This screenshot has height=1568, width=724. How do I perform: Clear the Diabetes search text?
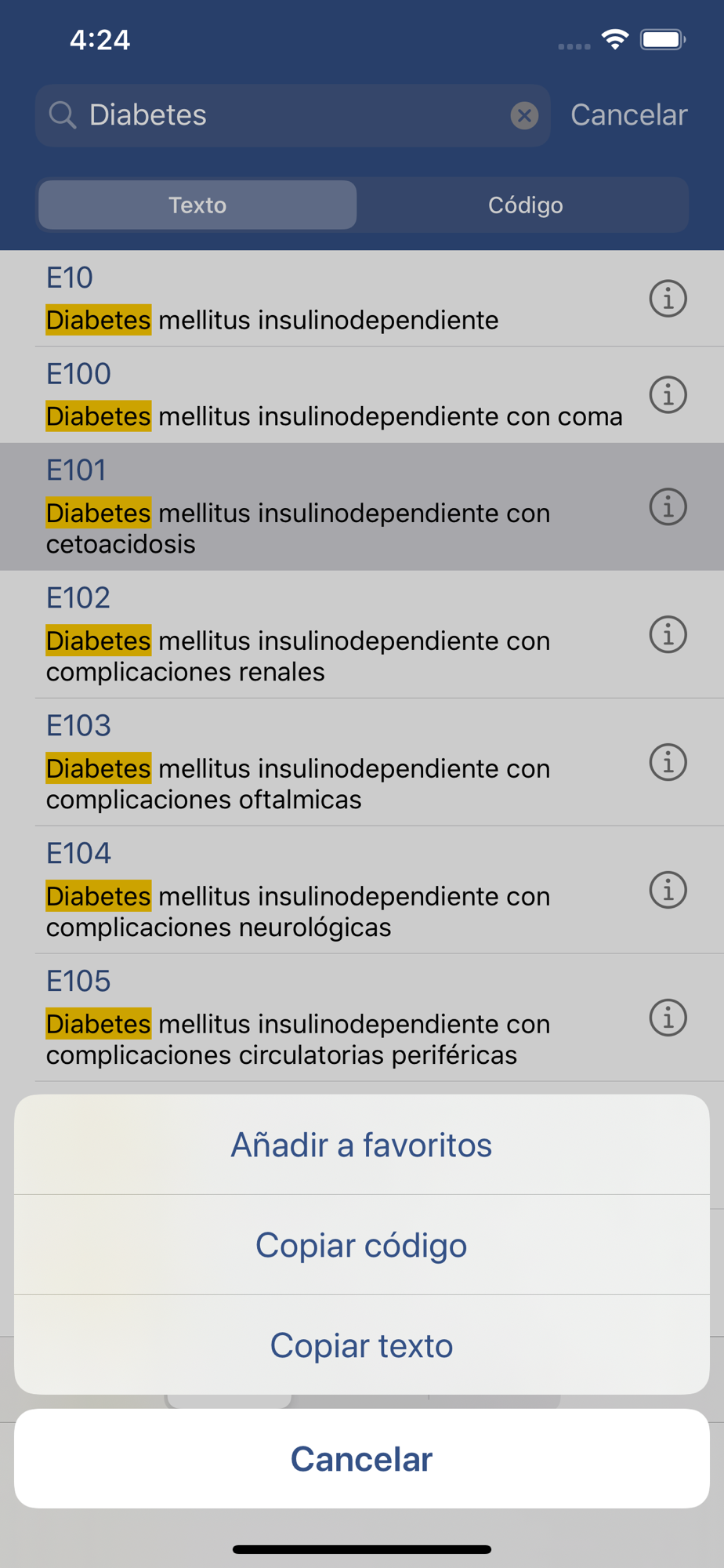pyautogui.click(x=524, y=115)
